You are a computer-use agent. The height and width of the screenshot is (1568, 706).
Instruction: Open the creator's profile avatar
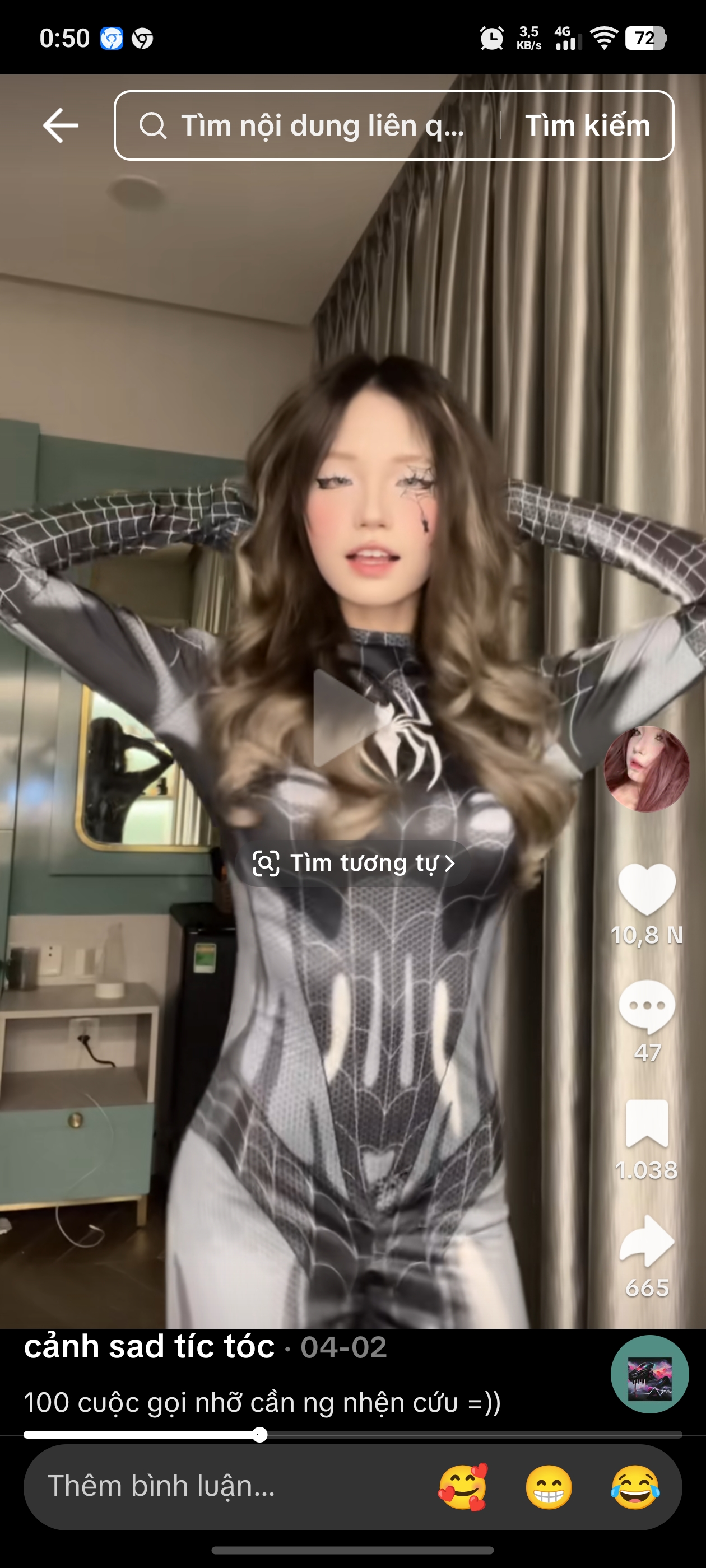(x=646, y=769)
